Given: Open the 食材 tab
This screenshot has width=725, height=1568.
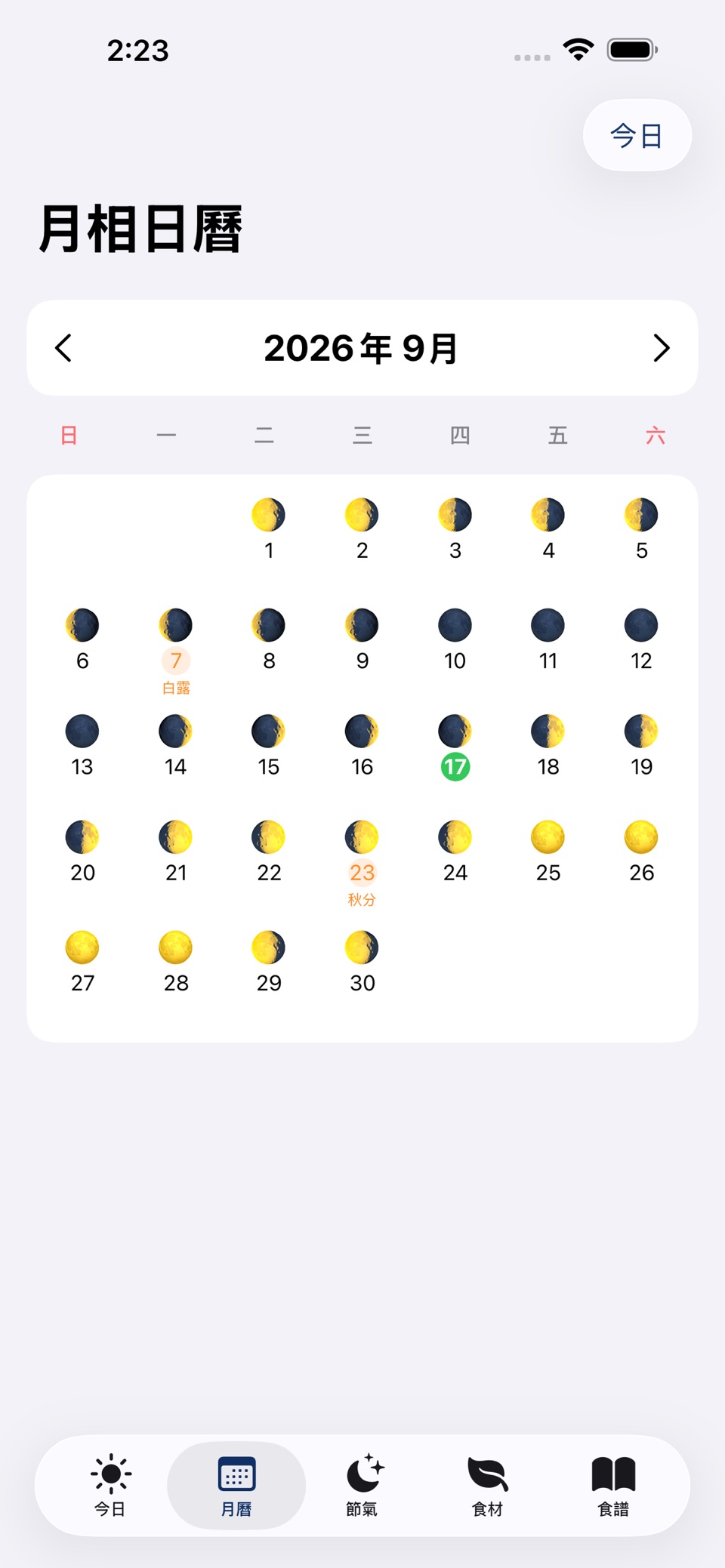Looking at the screenshot, I should 488,1485.
